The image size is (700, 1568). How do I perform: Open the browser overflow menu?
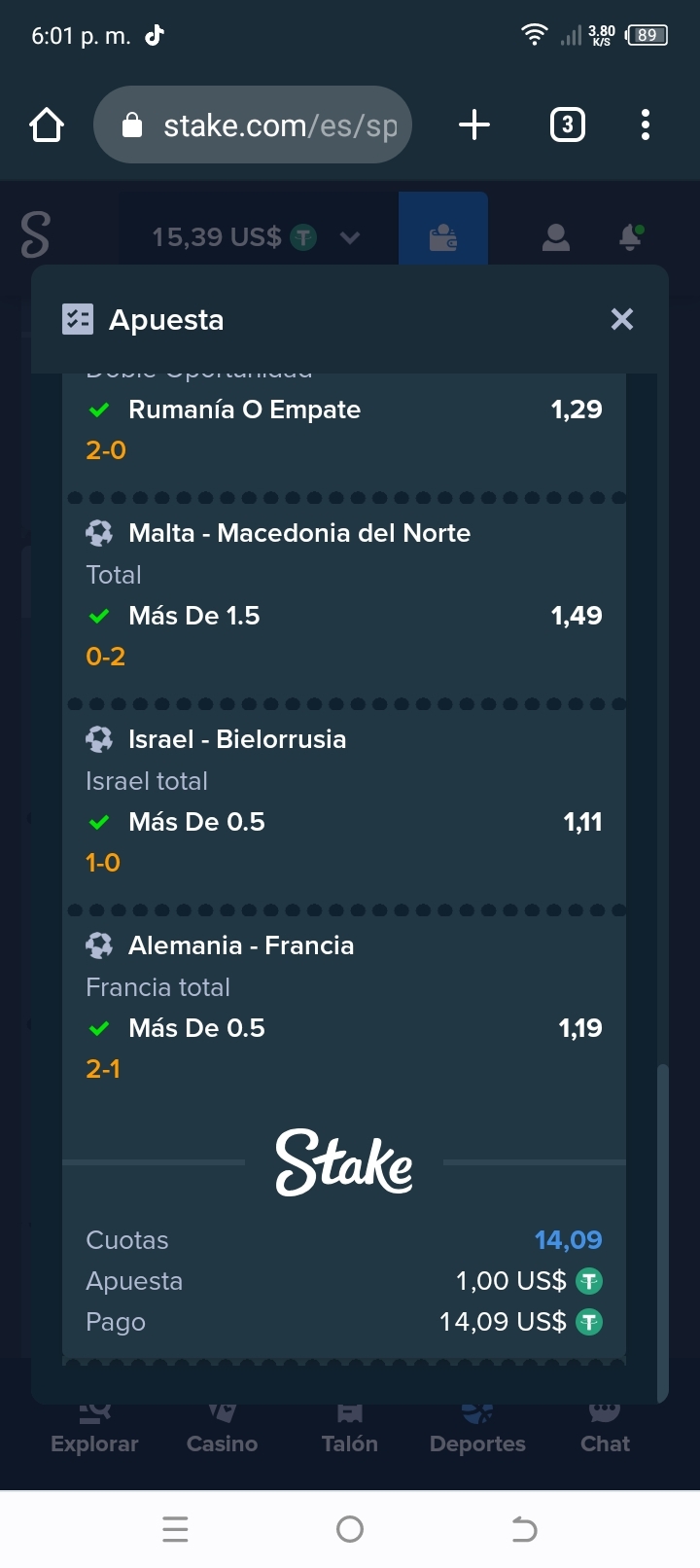(x=646, y=125)
